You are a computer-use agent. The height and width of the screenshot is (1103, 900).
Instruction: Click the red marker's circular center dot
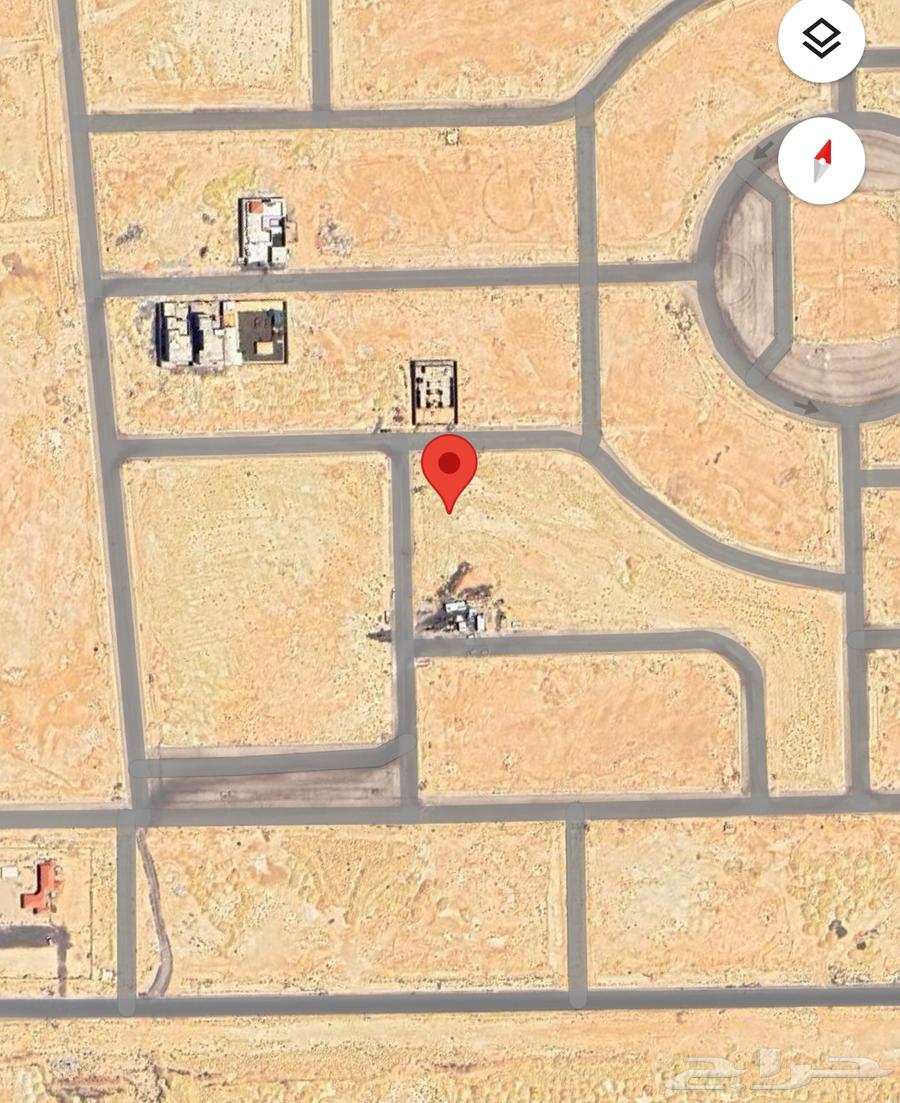click(x=450, y=462)
